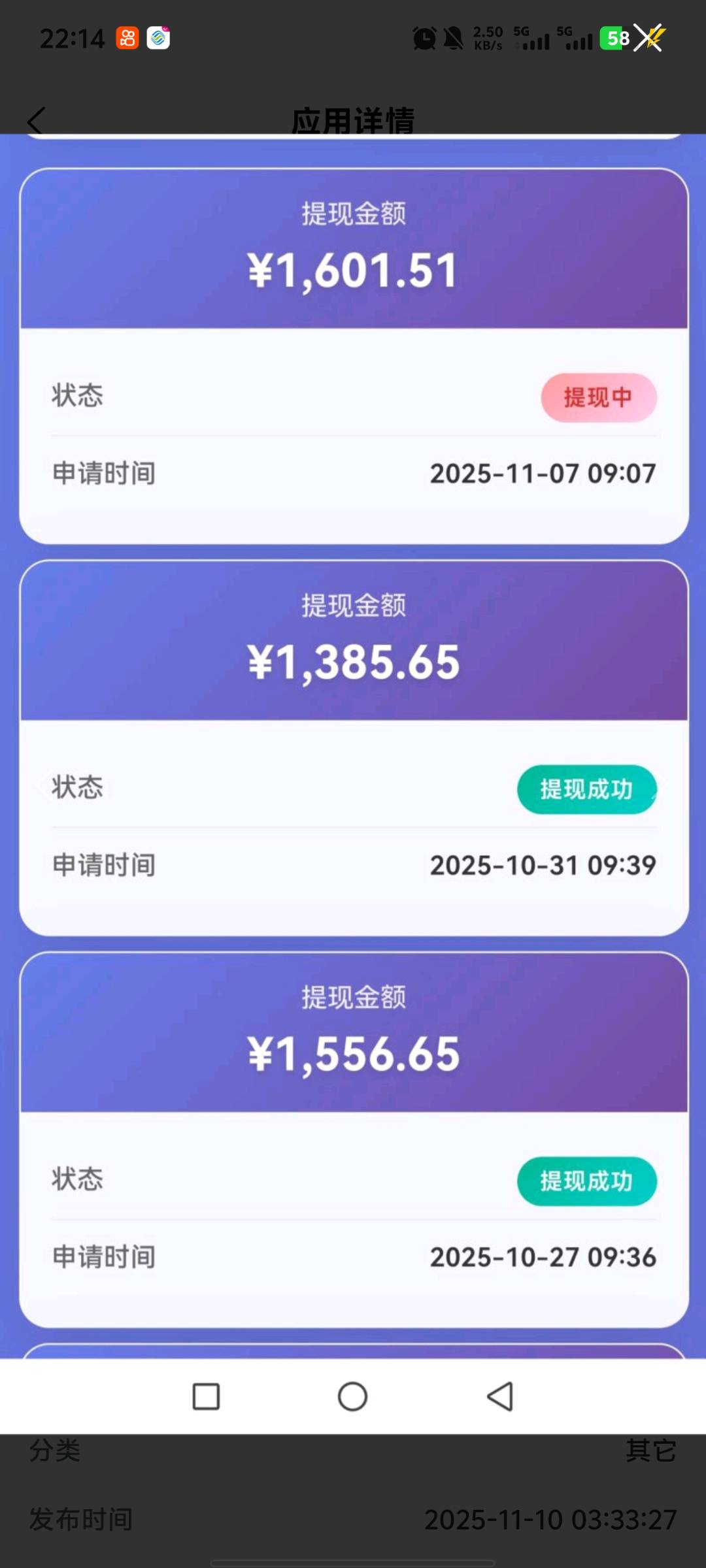Tap the battery indicator showing 58

pyautogui.click(x=615, y=37)
